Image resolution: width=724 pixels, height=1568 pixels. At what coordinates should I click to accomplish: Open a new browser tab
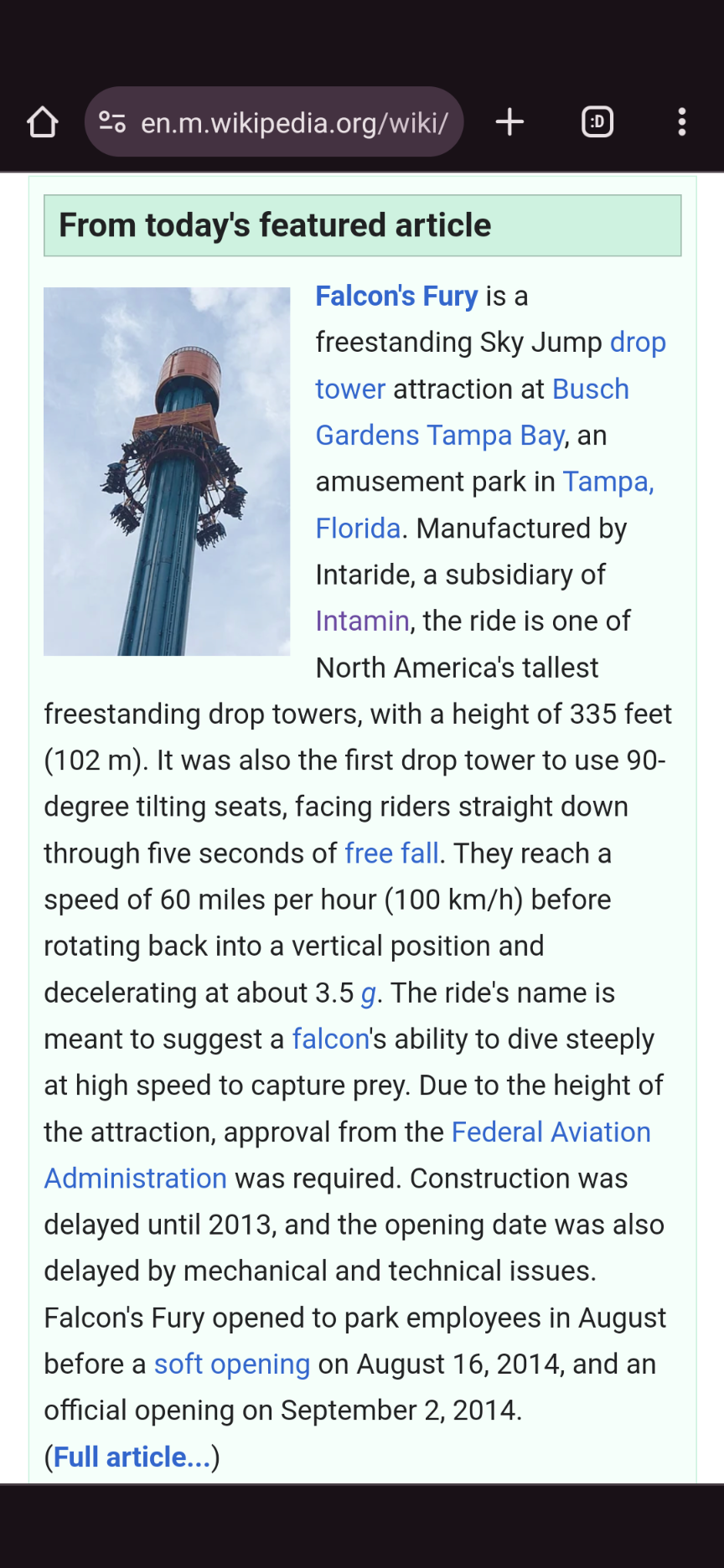point(509,122)
